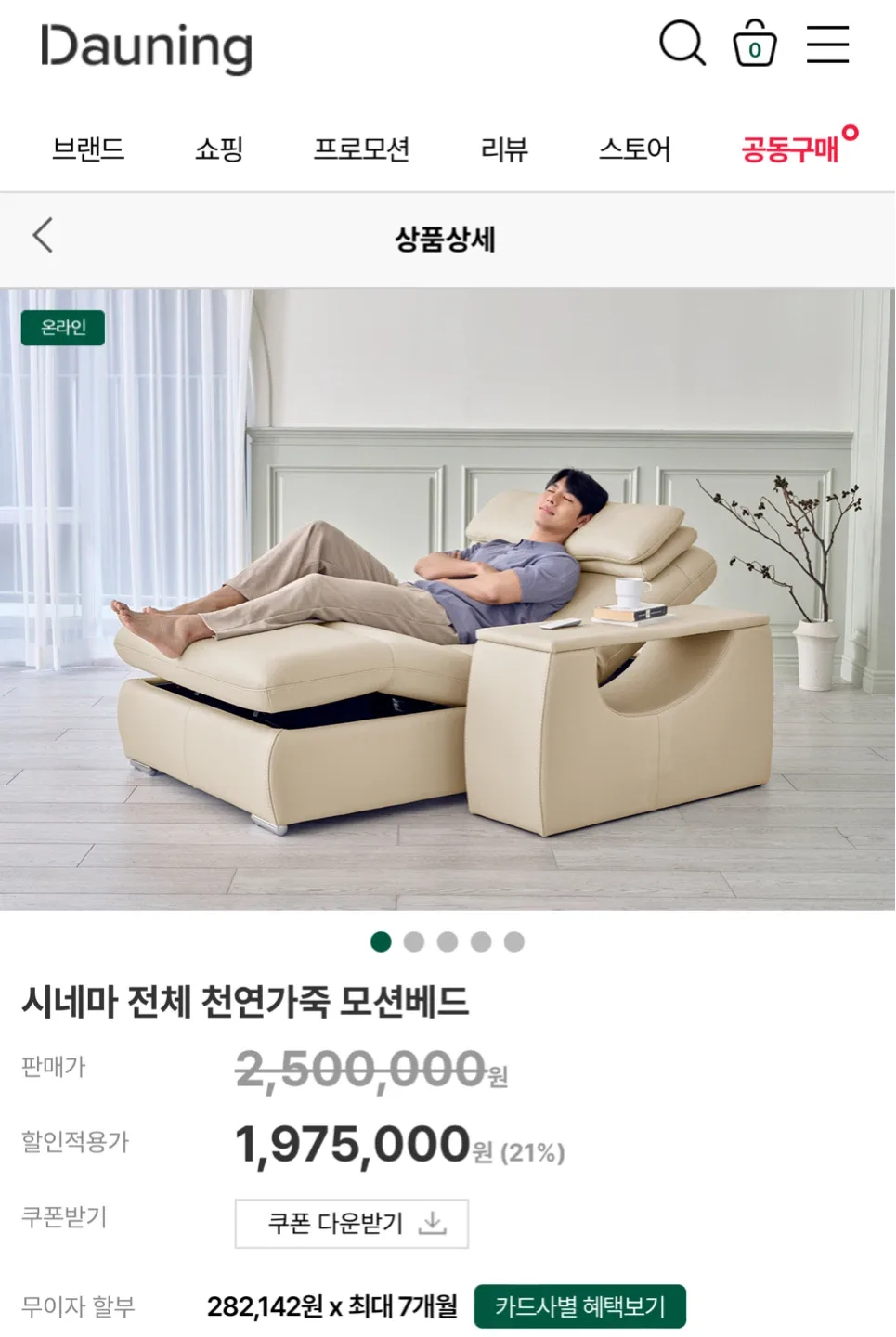This screenshot has height=1337, width=896.
Task: Open the shopping cart
Action: [754, 44]
